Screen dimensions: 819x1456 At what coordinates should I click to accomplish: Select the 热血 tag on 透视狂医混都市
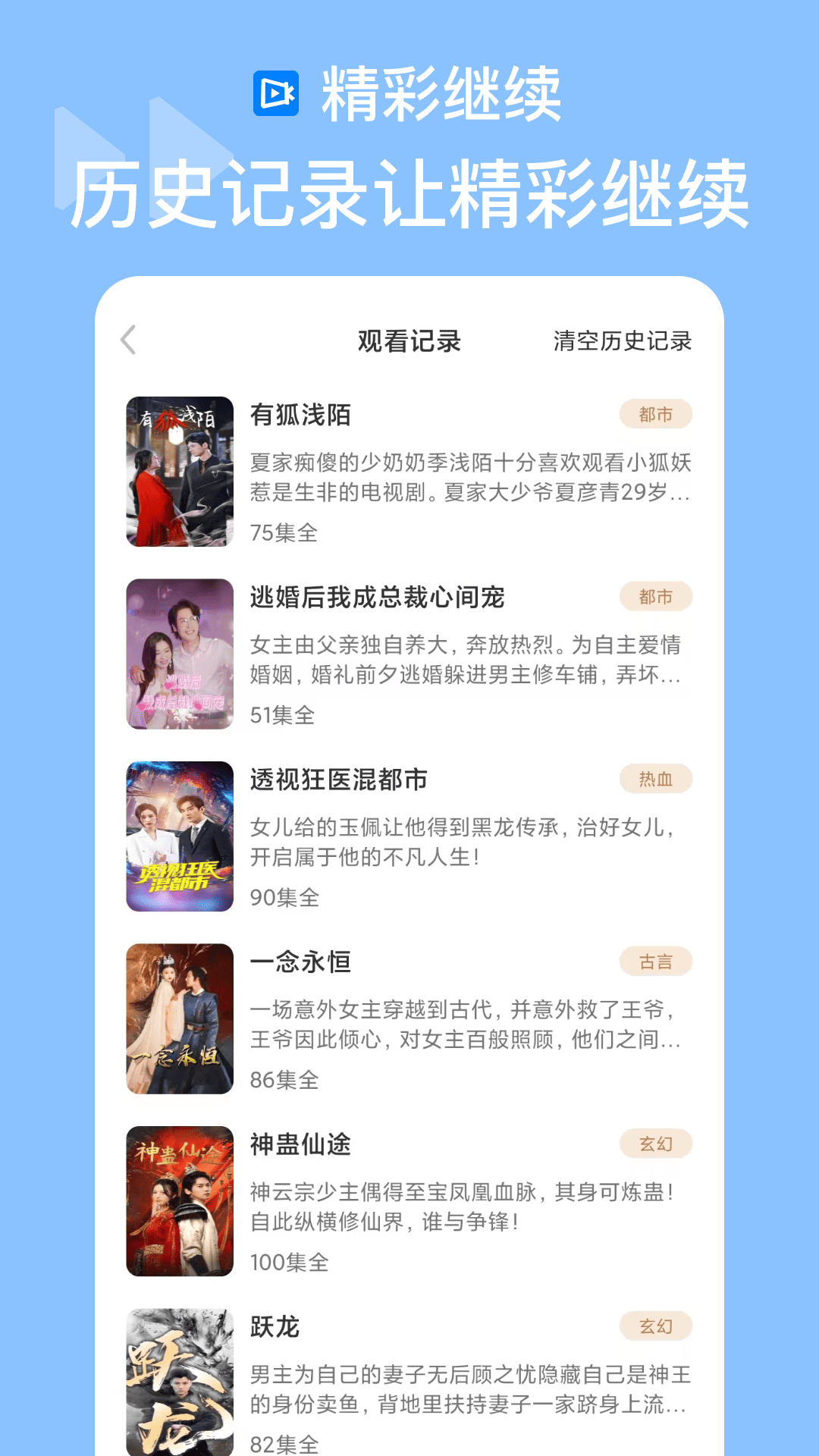[657, 778]
